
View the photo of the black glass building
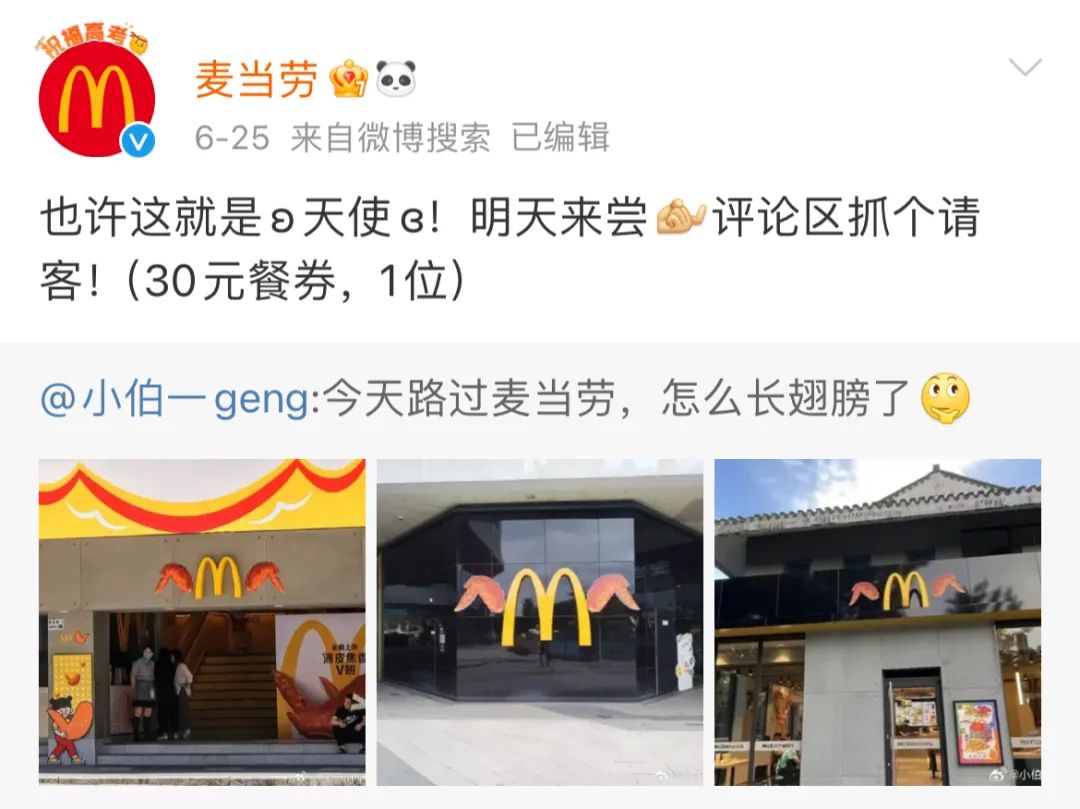(x=540, y=621)
